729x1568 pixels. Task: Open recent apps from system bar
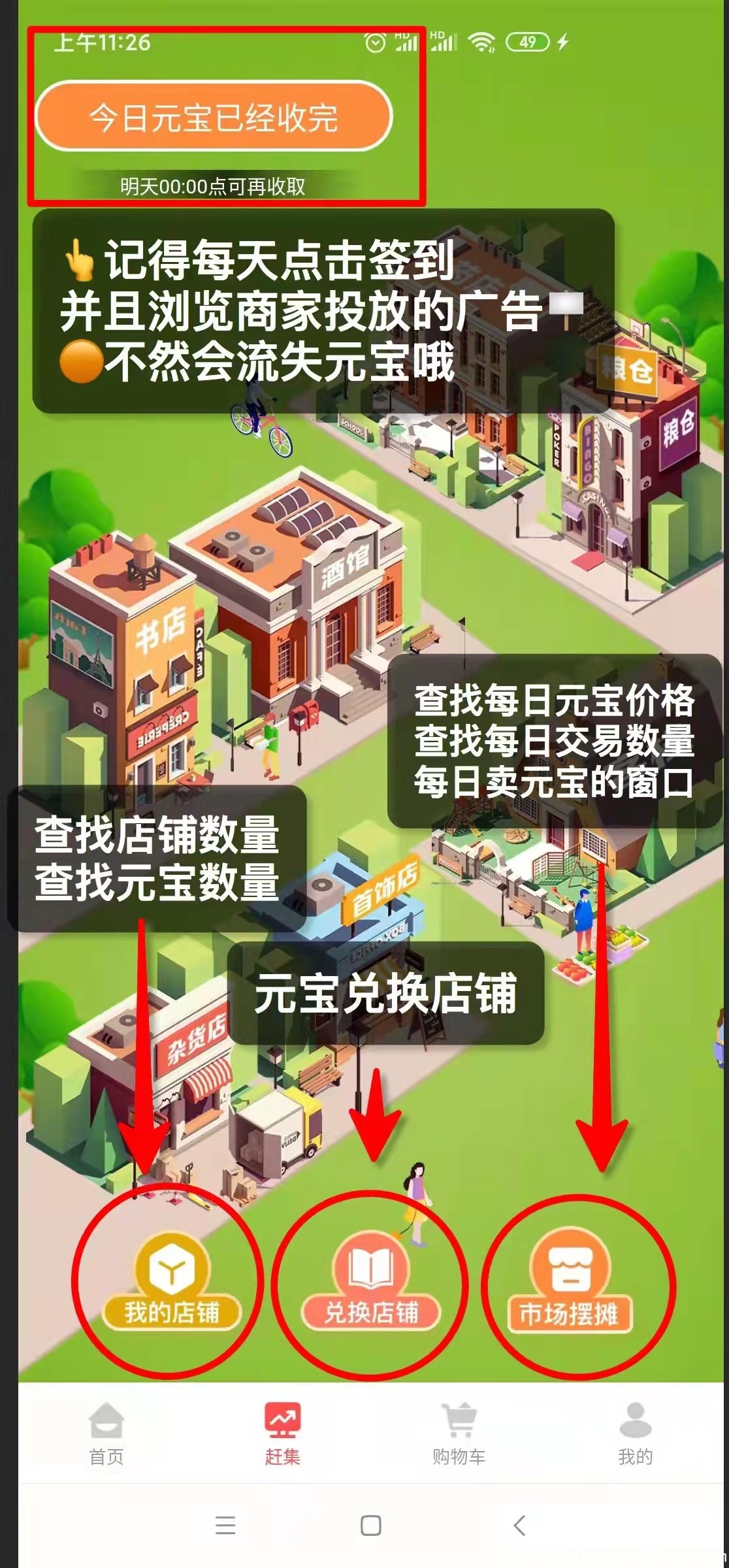pos(225,1526)
